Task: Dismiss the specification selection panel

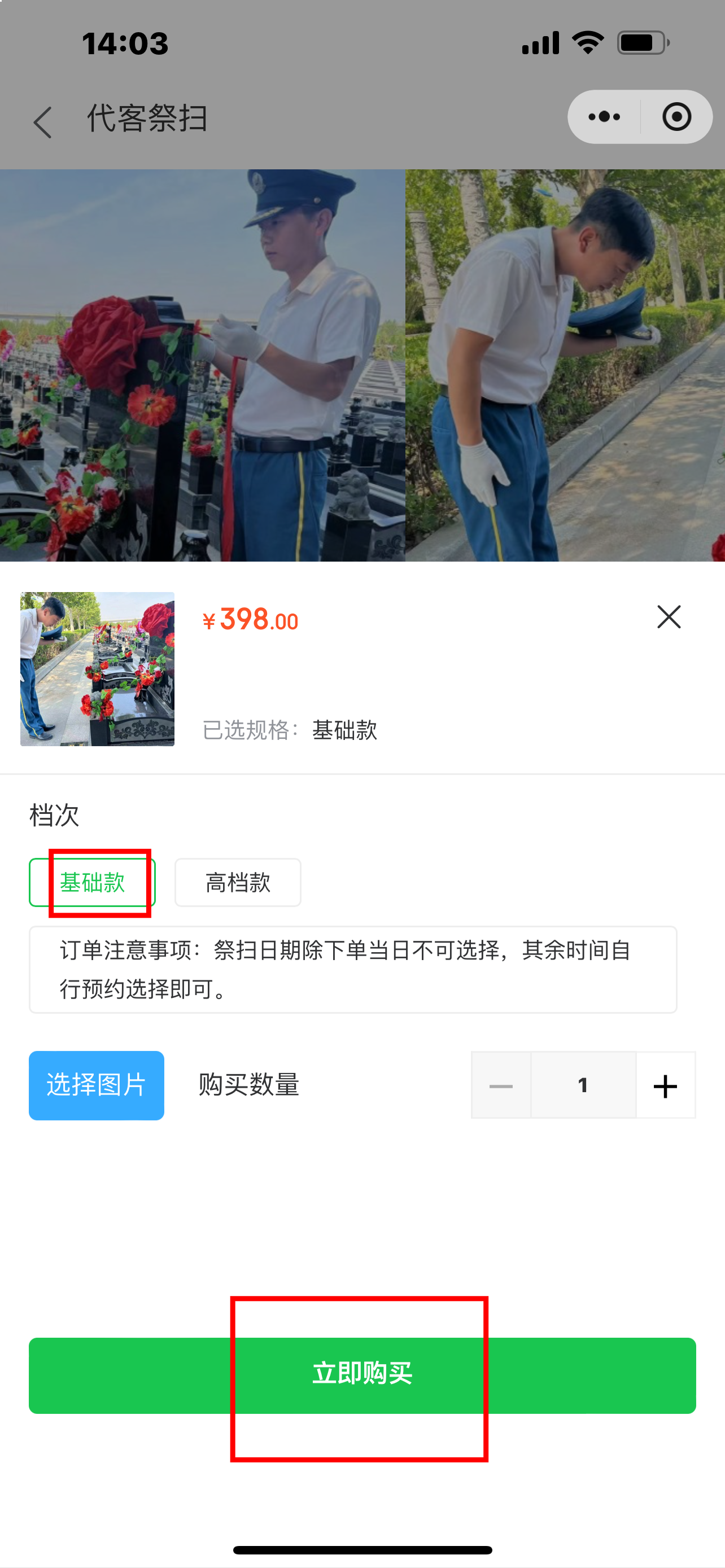Action: pyautogui.click(x=669, y=616)
